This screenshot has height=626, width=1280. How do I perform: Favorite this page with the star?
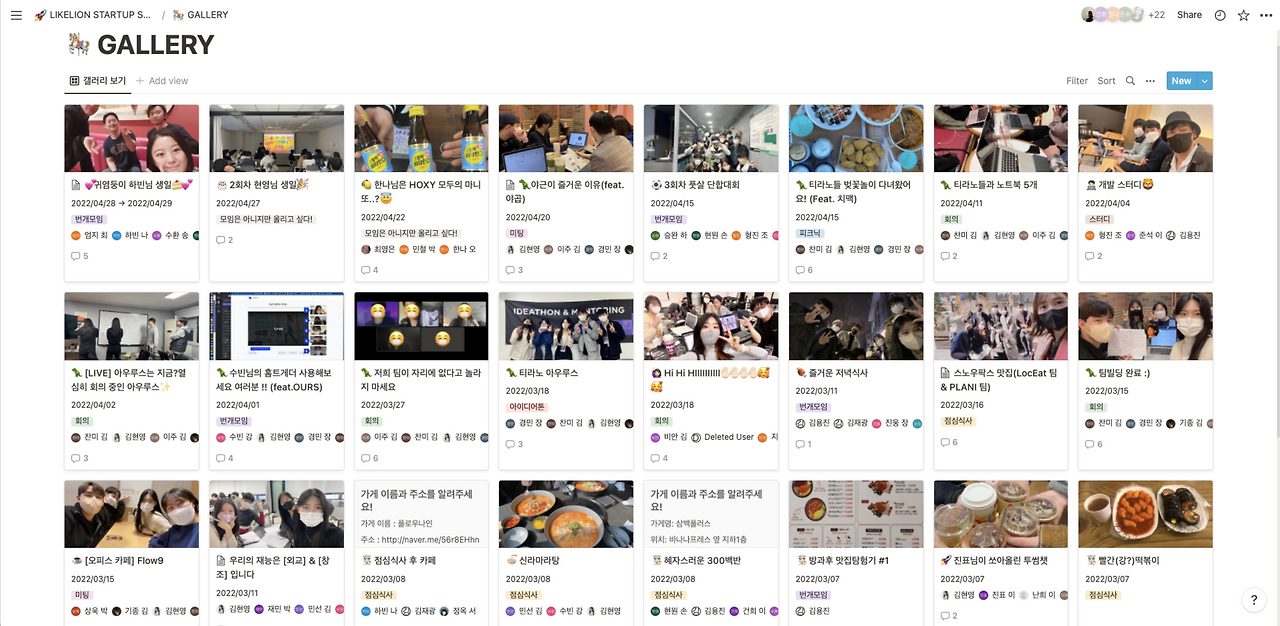click(1243, 15)
